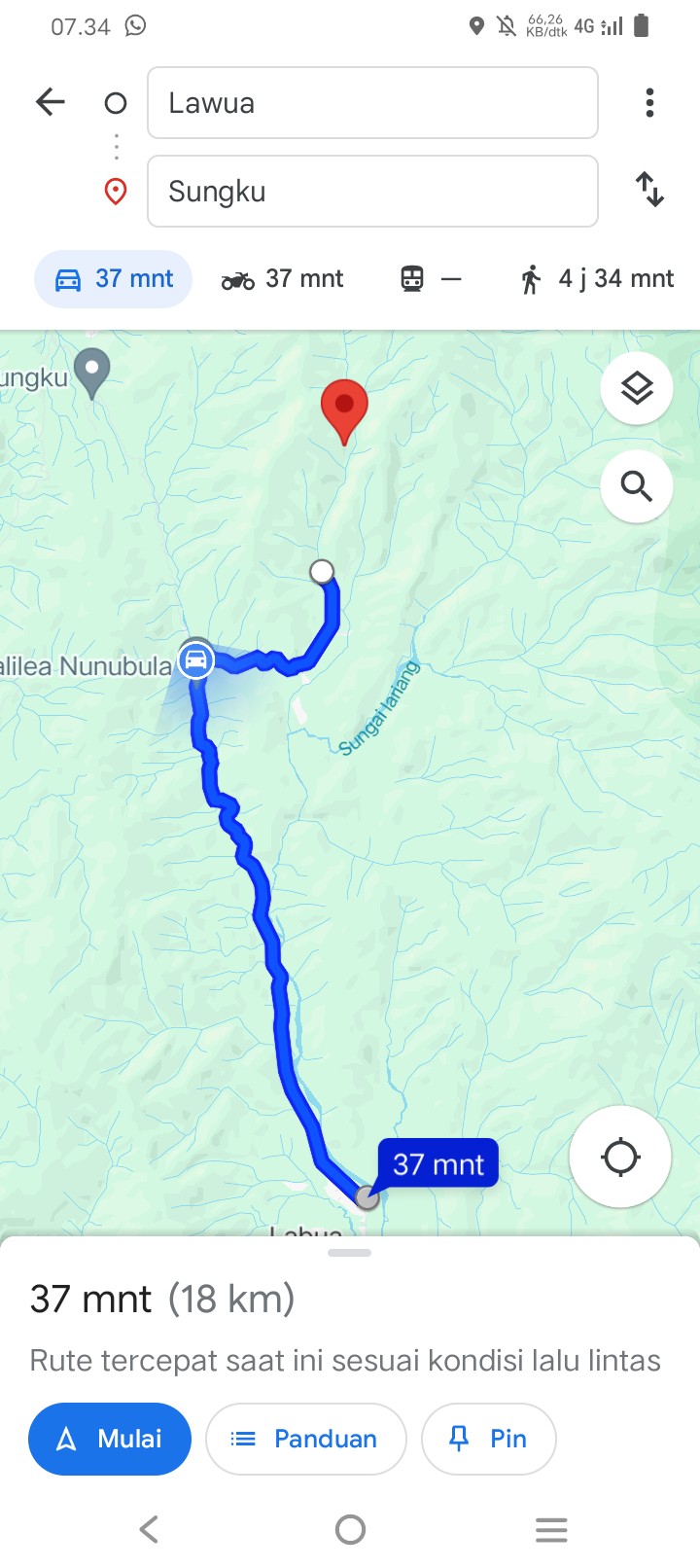This screenshot has width=700, height=1568.
Task: Edit the Sungku destination field
Action: point(372,192)
